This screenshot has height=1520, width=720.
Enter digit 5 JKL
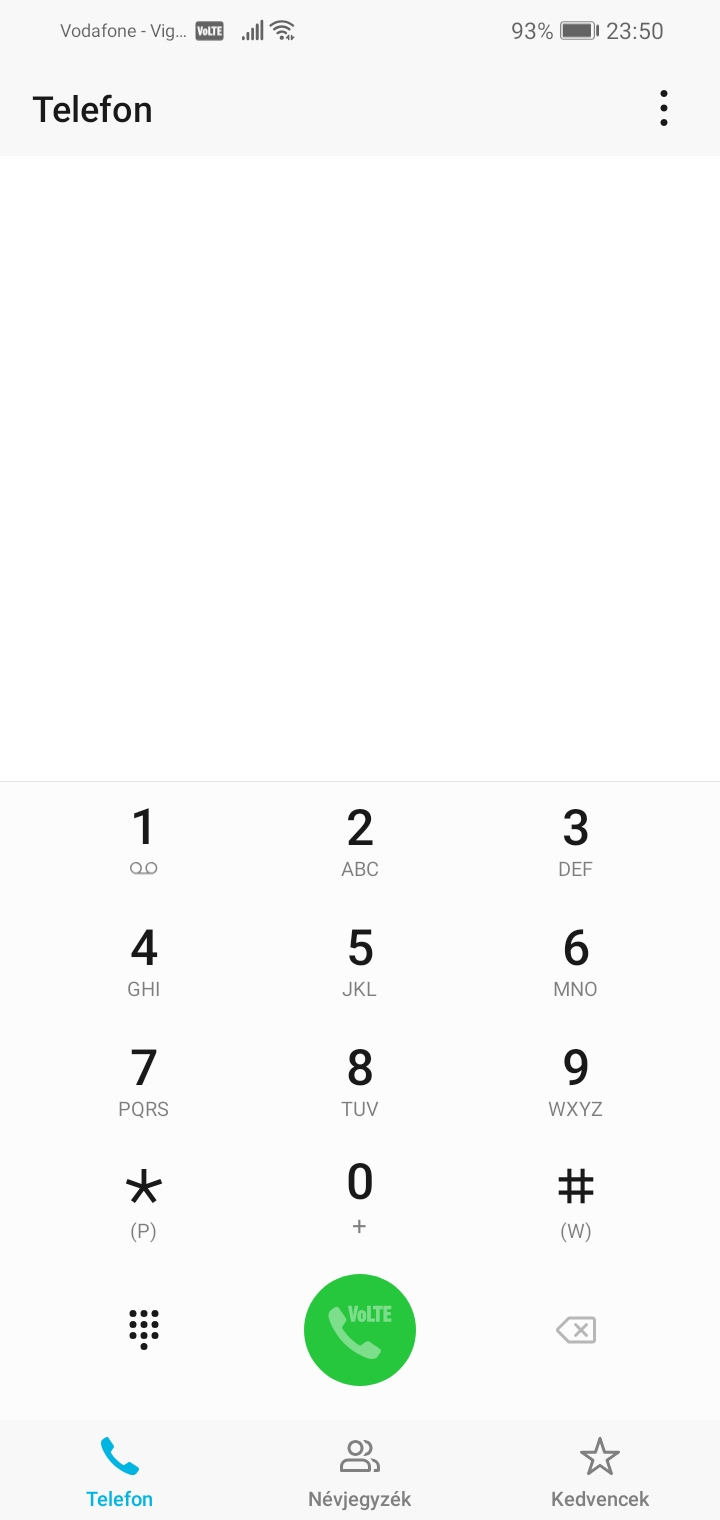360,962
